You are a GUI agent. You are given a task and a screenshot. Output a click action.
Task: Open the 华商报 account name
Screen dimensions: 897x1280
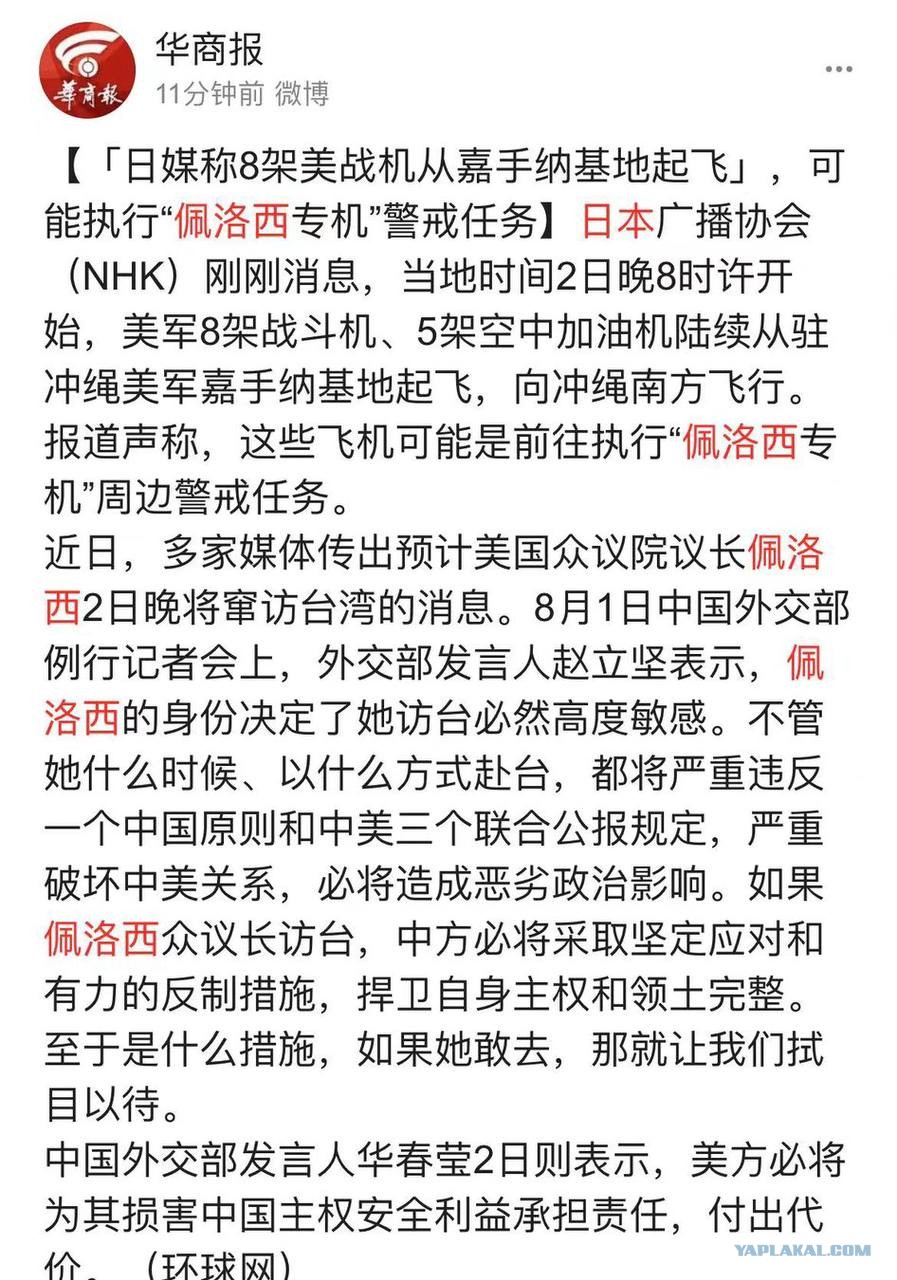[x=209, y=48]
